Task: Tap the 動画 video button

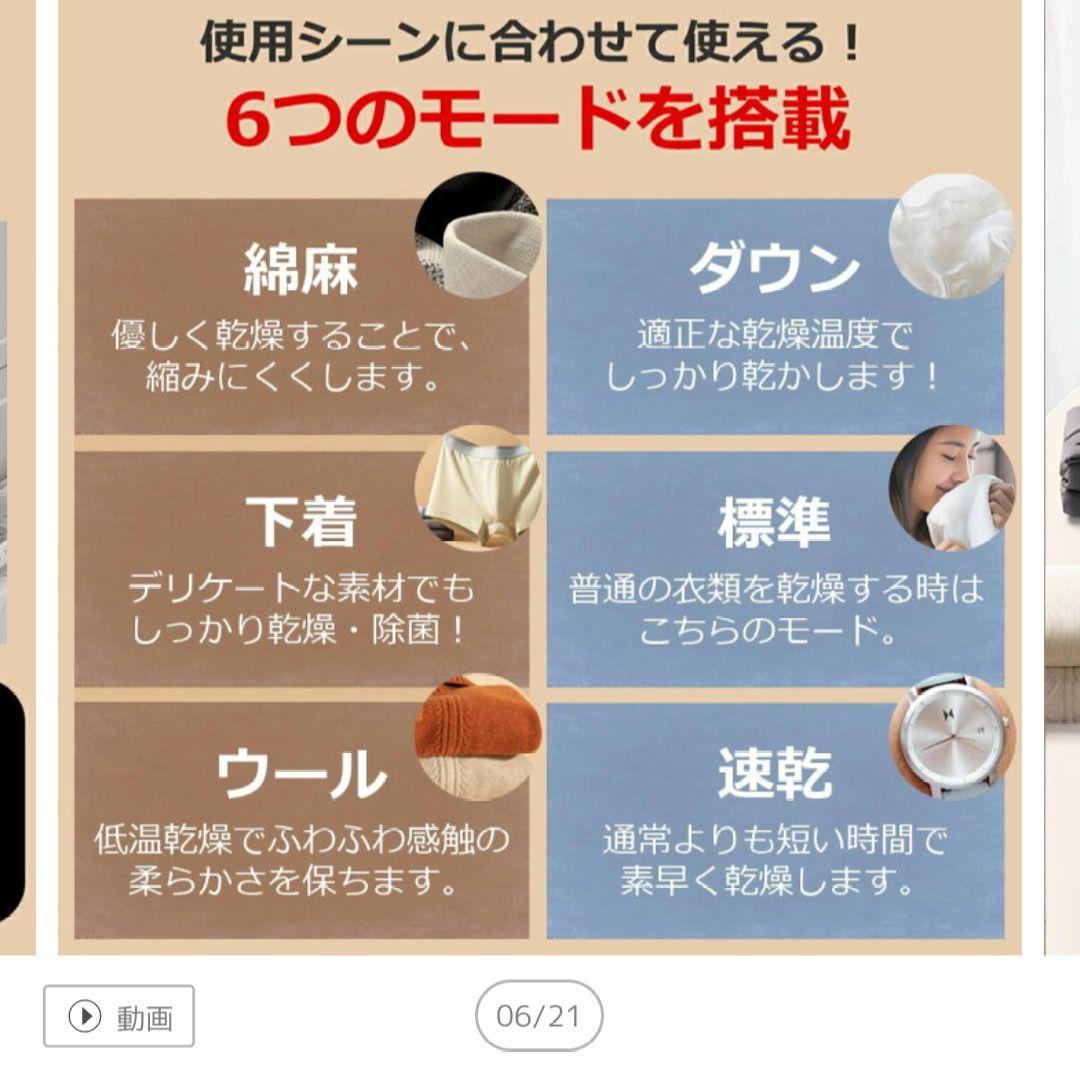Action: (119, 1016)
